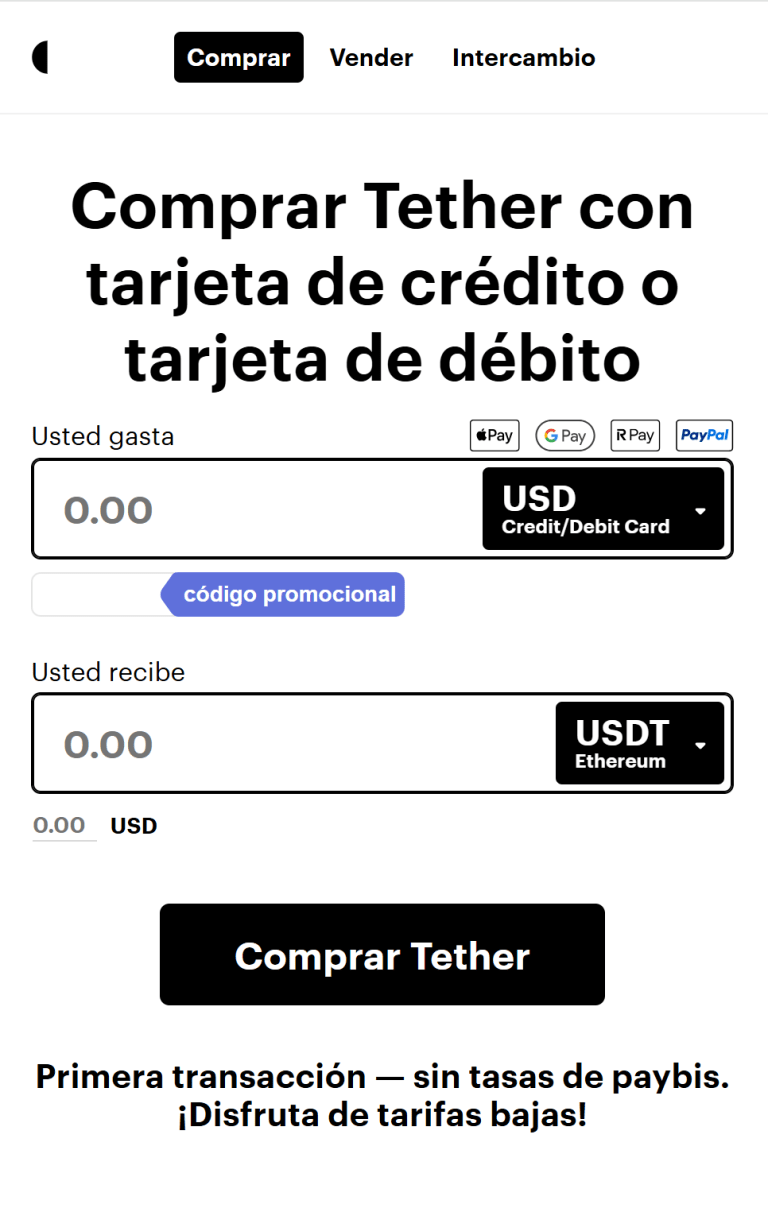Screen dimensions: 768x1208
Task: Open the Paybis logo home link
Action: click(40, 58)
